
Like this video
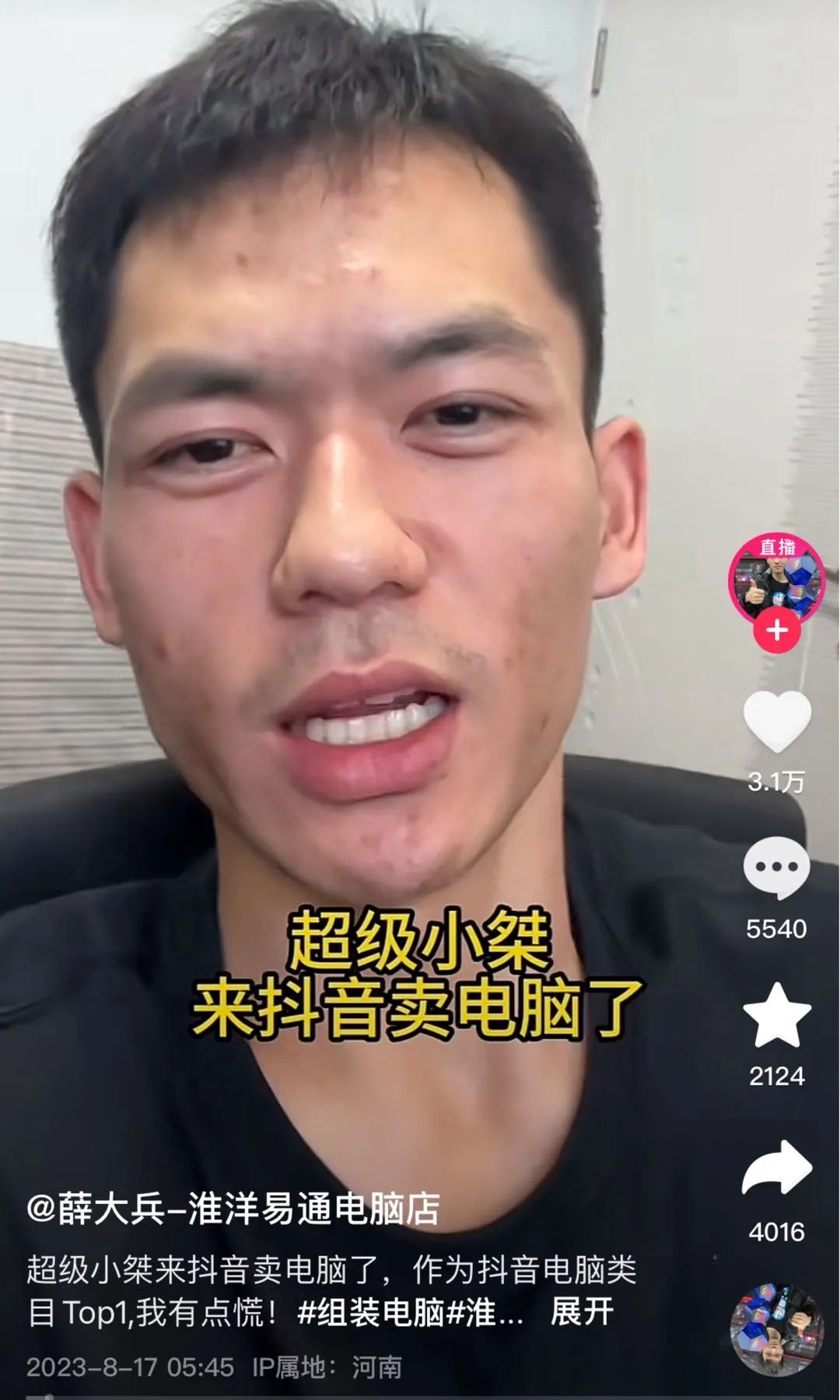click(777, 720)
